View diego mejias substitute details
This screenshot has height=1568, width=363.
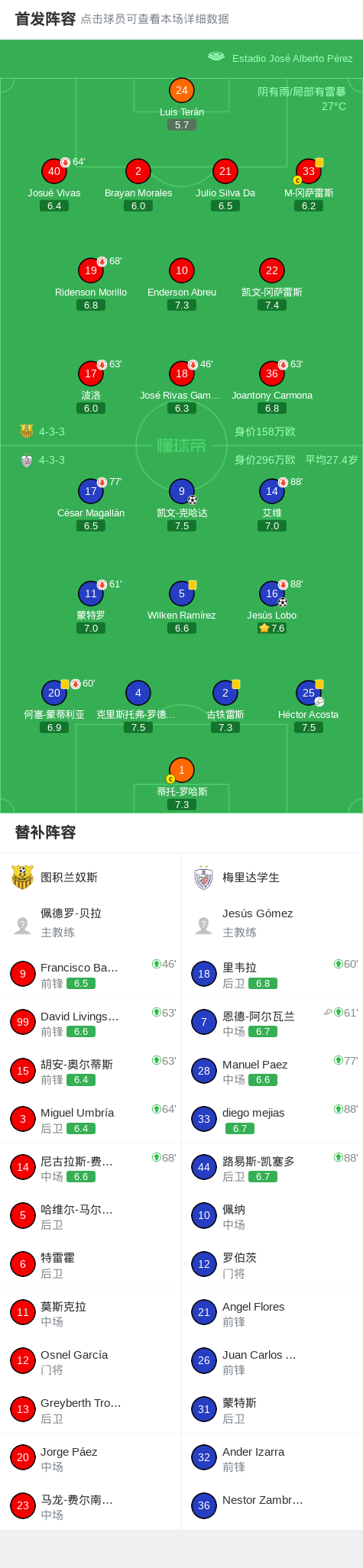pyautogui.click(x=272, y=1119)
